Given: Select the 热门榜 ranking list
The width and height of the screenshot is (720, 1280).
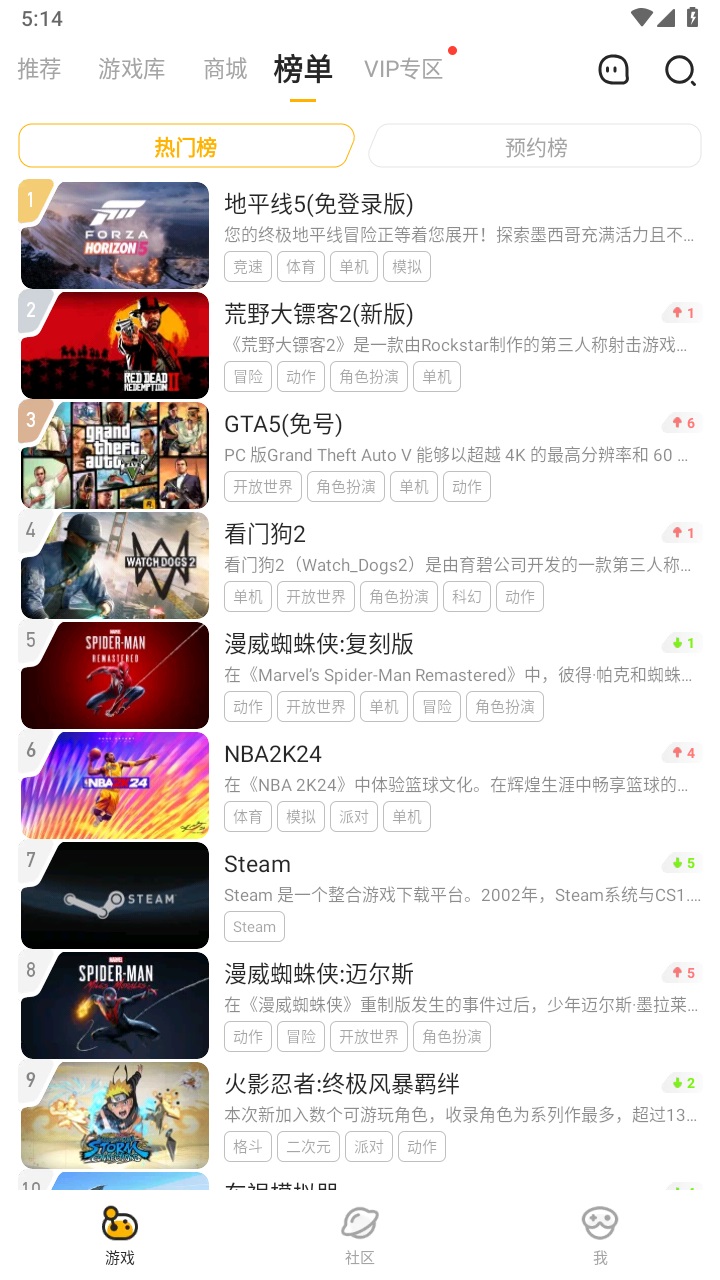Looking at the screenshot, I should click(x=186, y=147).
